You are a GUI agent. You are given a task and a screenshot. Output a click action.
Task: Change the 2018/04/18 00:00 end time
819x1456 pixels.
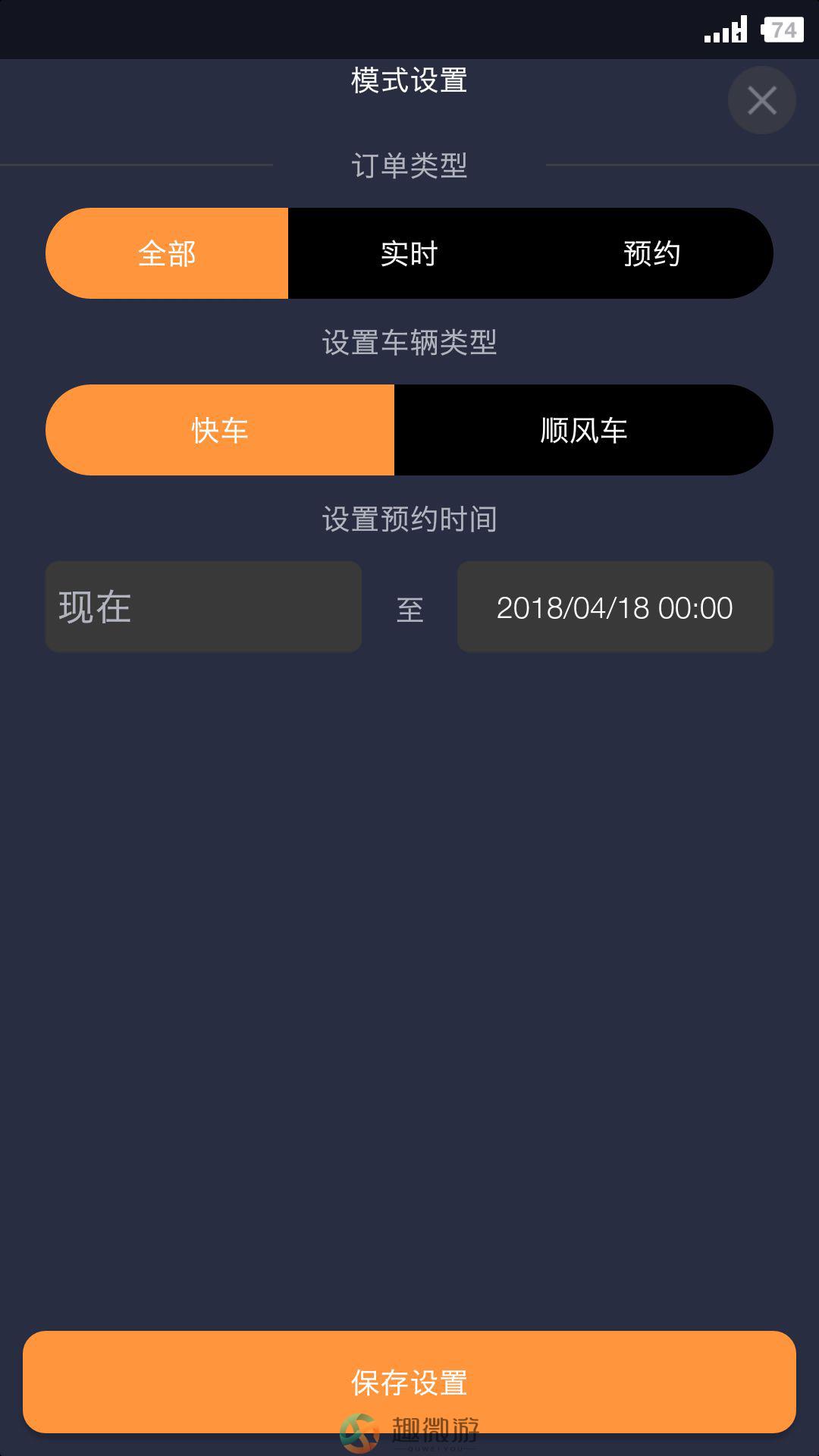[615, 607]
